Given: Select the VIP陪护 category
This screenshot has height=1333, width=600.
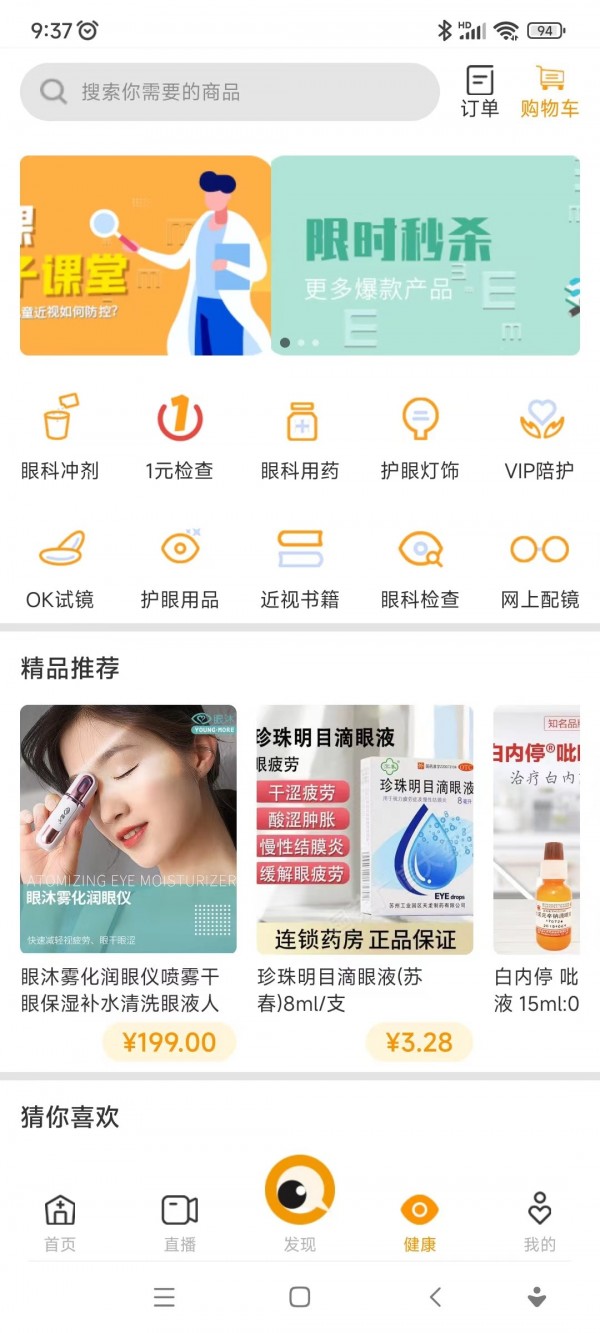Looking at the screenshot, I should coord(540,437).
